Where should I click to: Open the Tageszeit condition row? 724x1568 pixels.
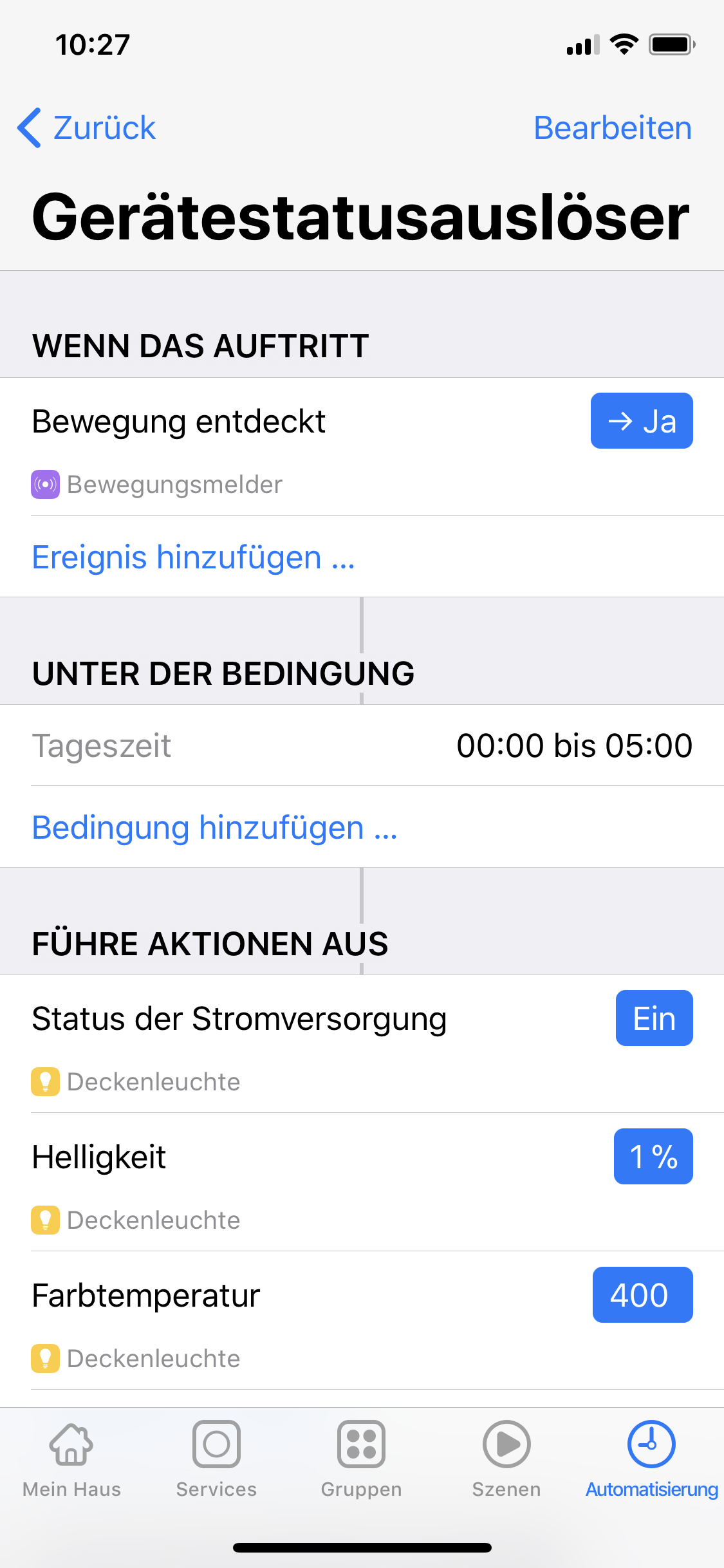(x=362, y=745)
